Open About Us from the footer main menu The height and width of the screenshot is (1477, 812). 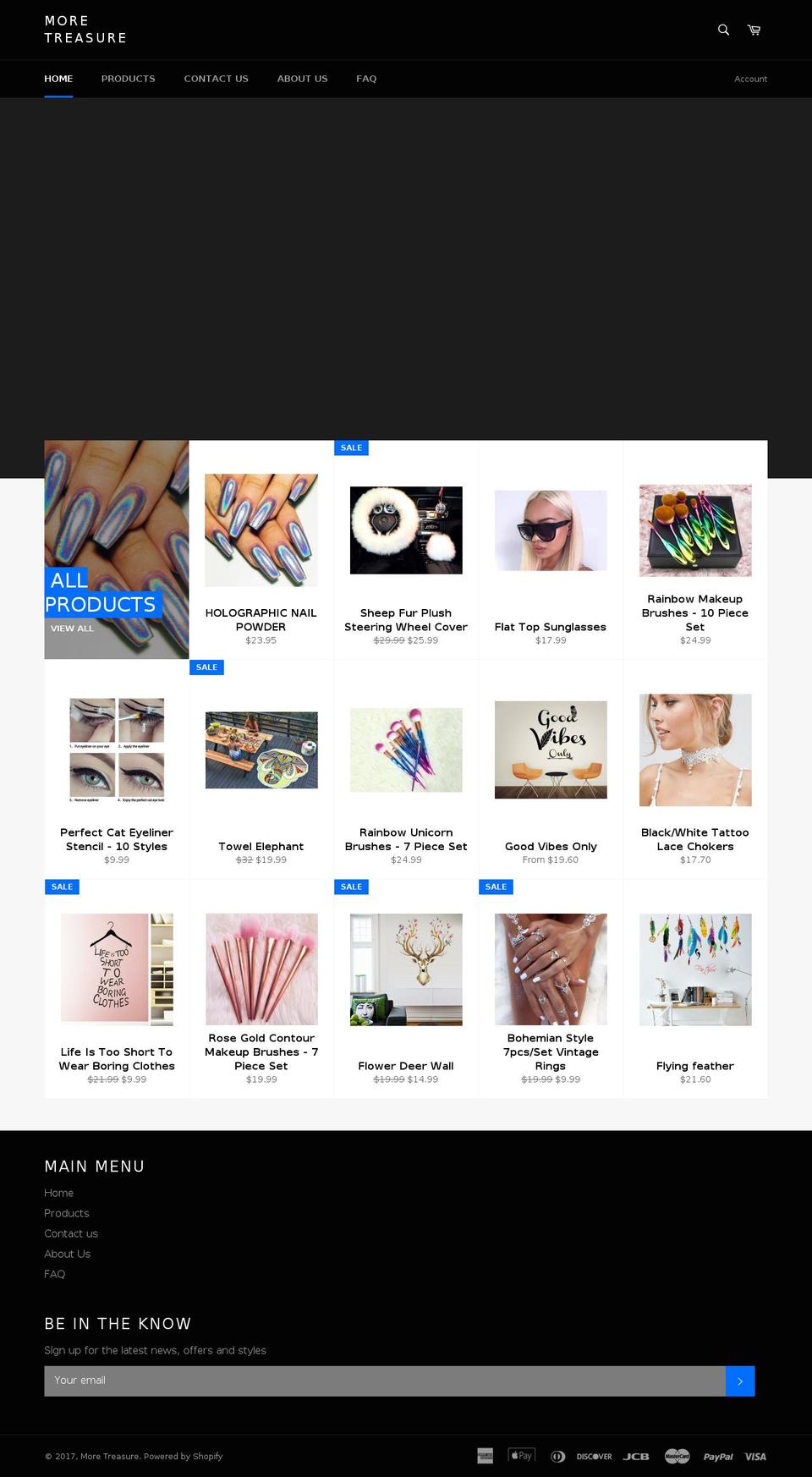[x=68, y=1254]
